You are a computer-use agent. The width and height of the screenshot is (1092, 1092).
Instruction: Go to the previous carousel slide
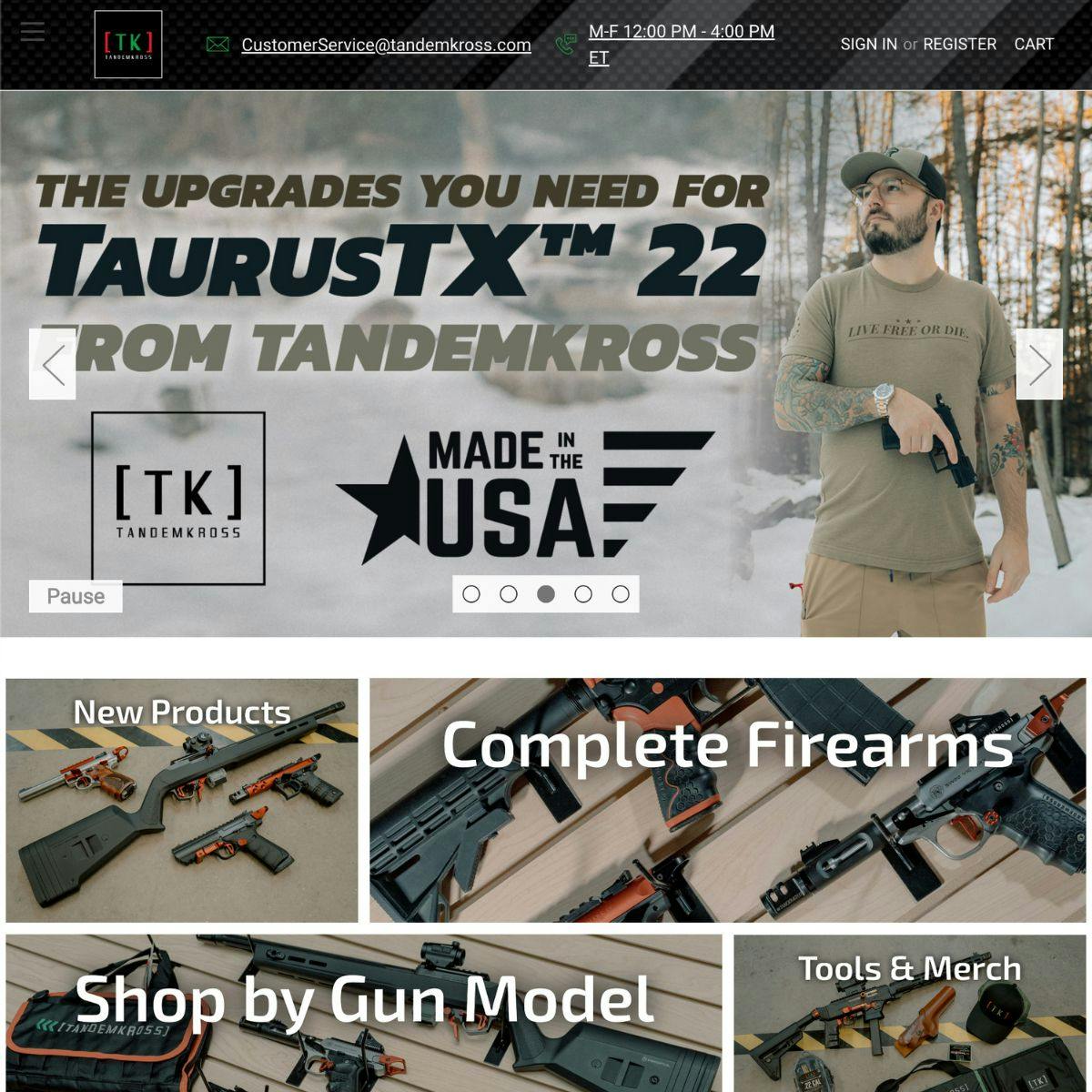pyautogui.click(x=53, y=364)
